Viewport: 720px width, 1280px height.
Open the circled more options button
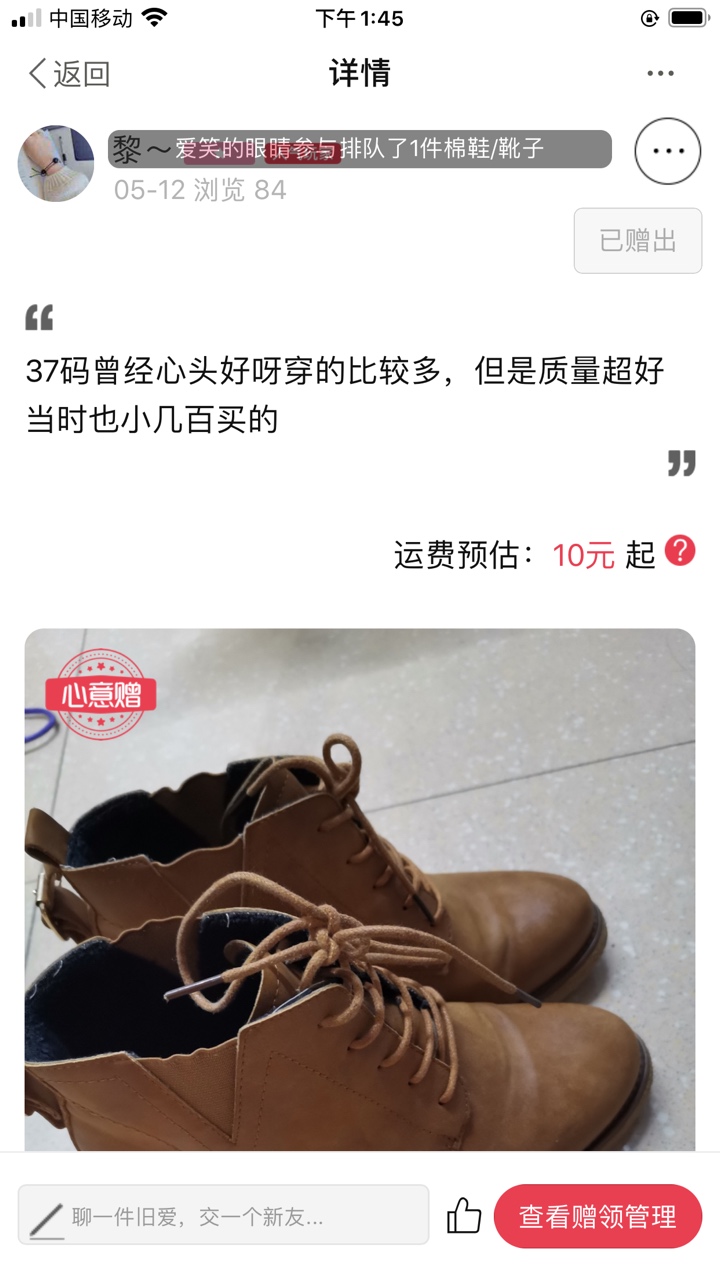(x=668, y=151)
